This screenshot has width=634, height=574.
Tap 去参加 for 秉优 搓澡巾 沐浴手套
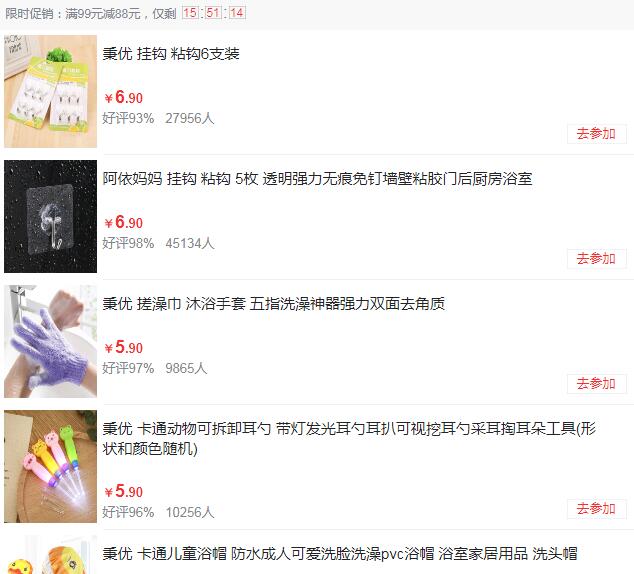(x=596, y=384)
